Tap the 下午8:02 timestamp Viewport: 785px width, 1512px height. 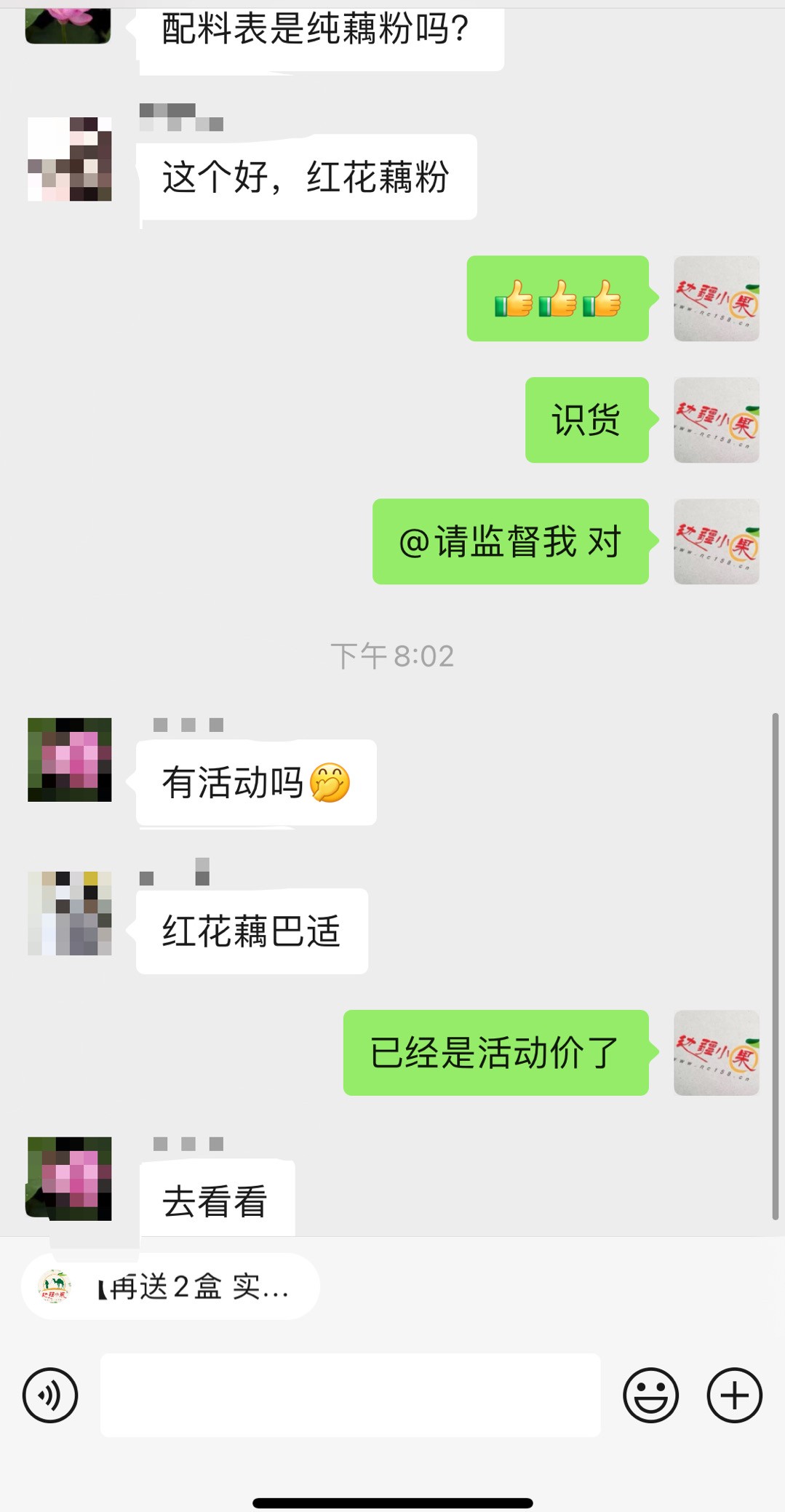coord(391,656)
